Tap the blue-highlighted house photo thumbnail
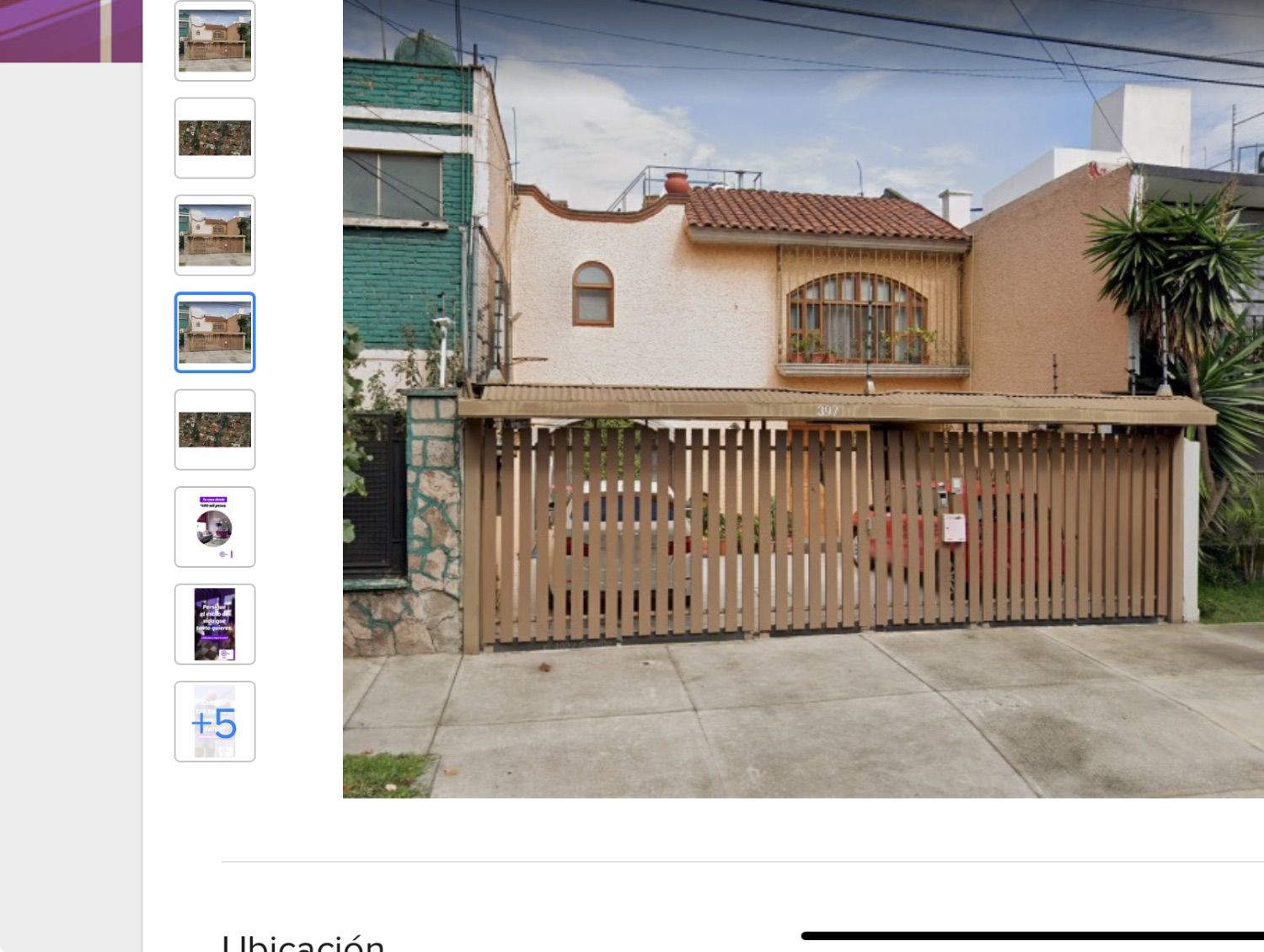Screen dimensions: 1264x952 (215, 332)
